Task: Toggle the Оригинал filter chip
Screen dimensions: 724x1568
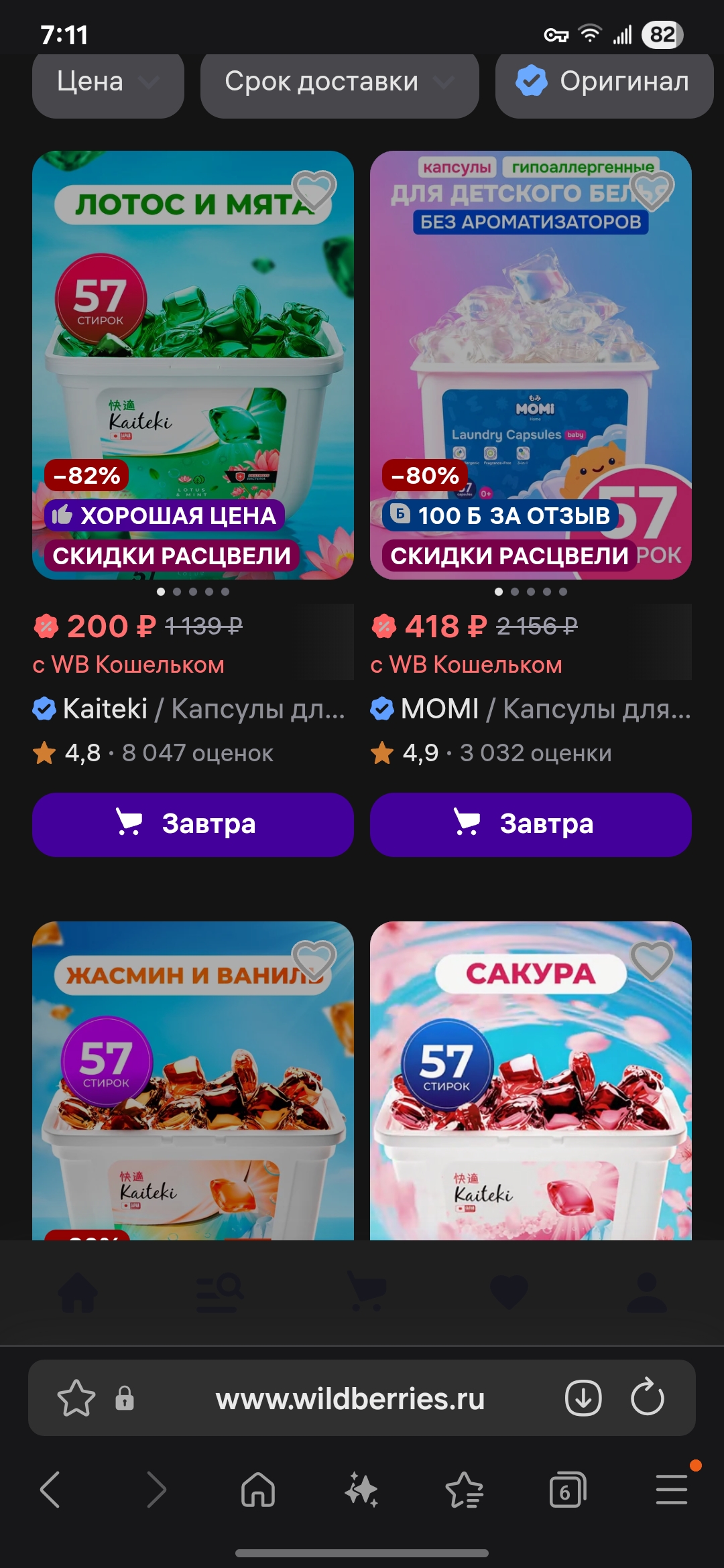Action: 603,83
